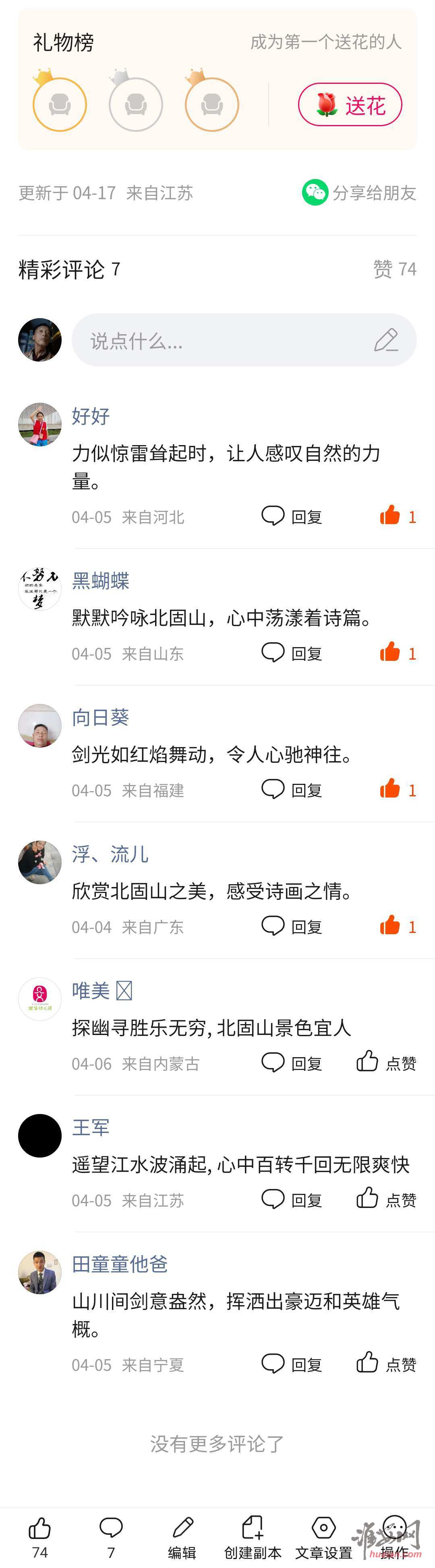Reply to 好好's comment
The image size is (435, 1568).
[x=292, y=517]
